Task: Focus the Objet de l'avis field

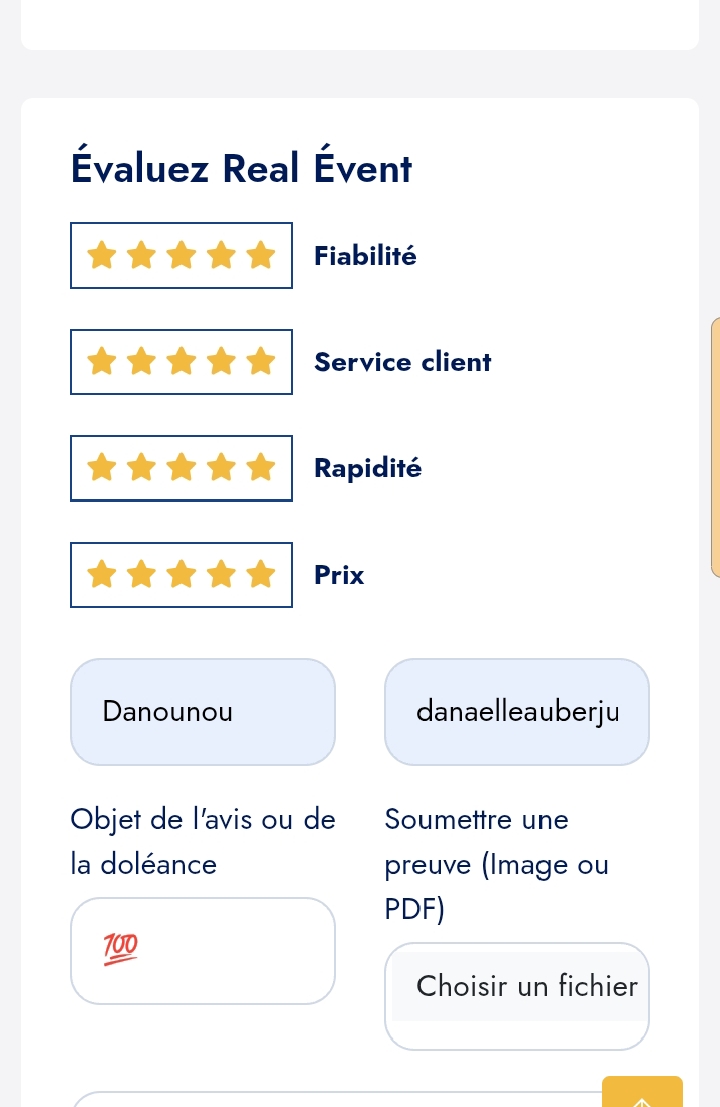Action: [202, 950]
